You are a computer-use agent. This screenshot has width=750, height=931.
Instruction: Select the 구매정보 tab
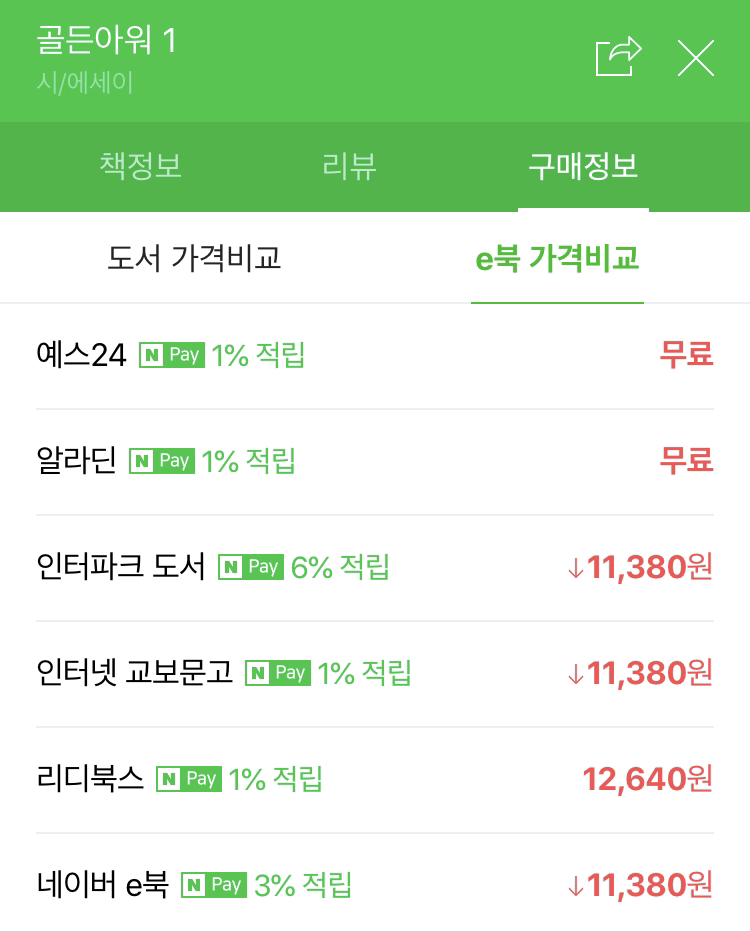coord(583,166)
